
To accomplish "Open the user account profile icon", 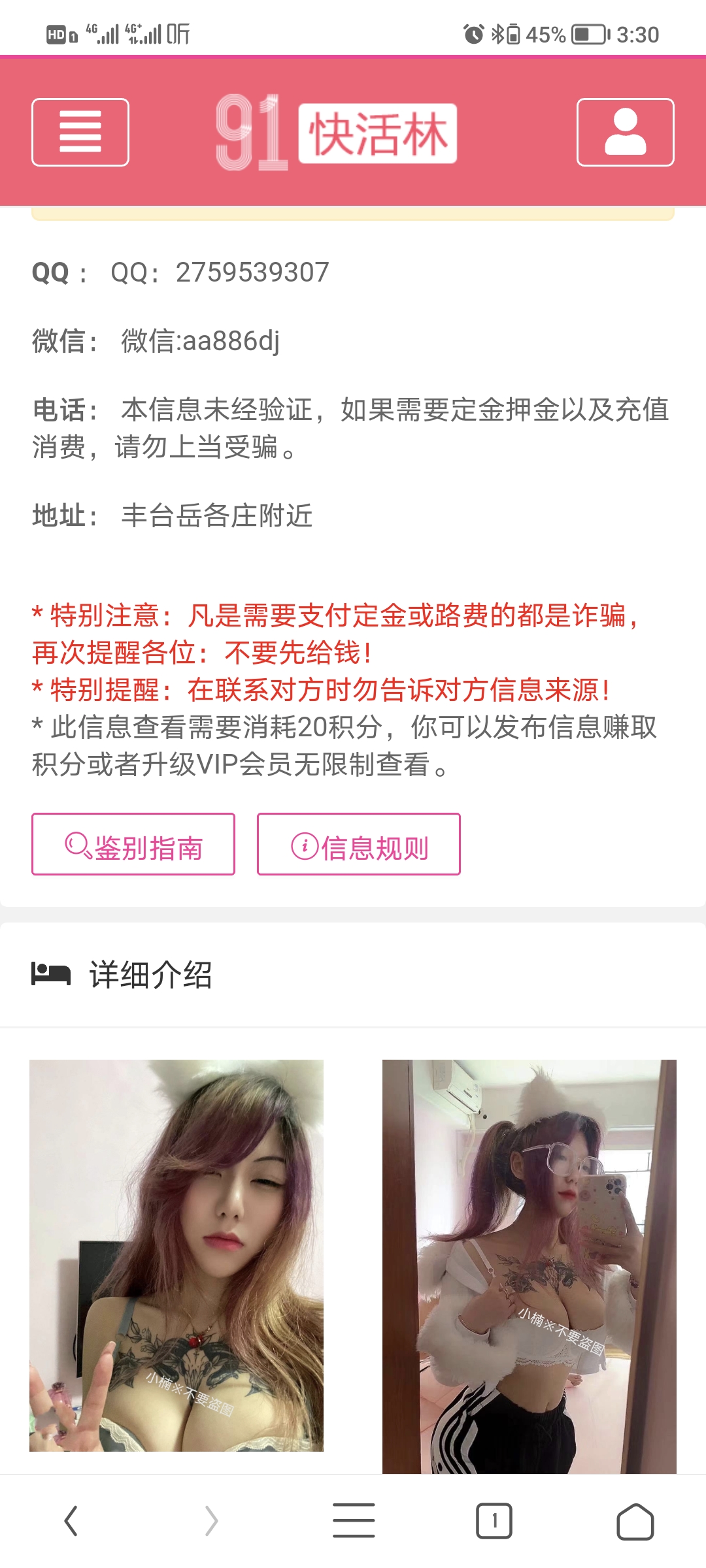I will [x=624, y=133].
